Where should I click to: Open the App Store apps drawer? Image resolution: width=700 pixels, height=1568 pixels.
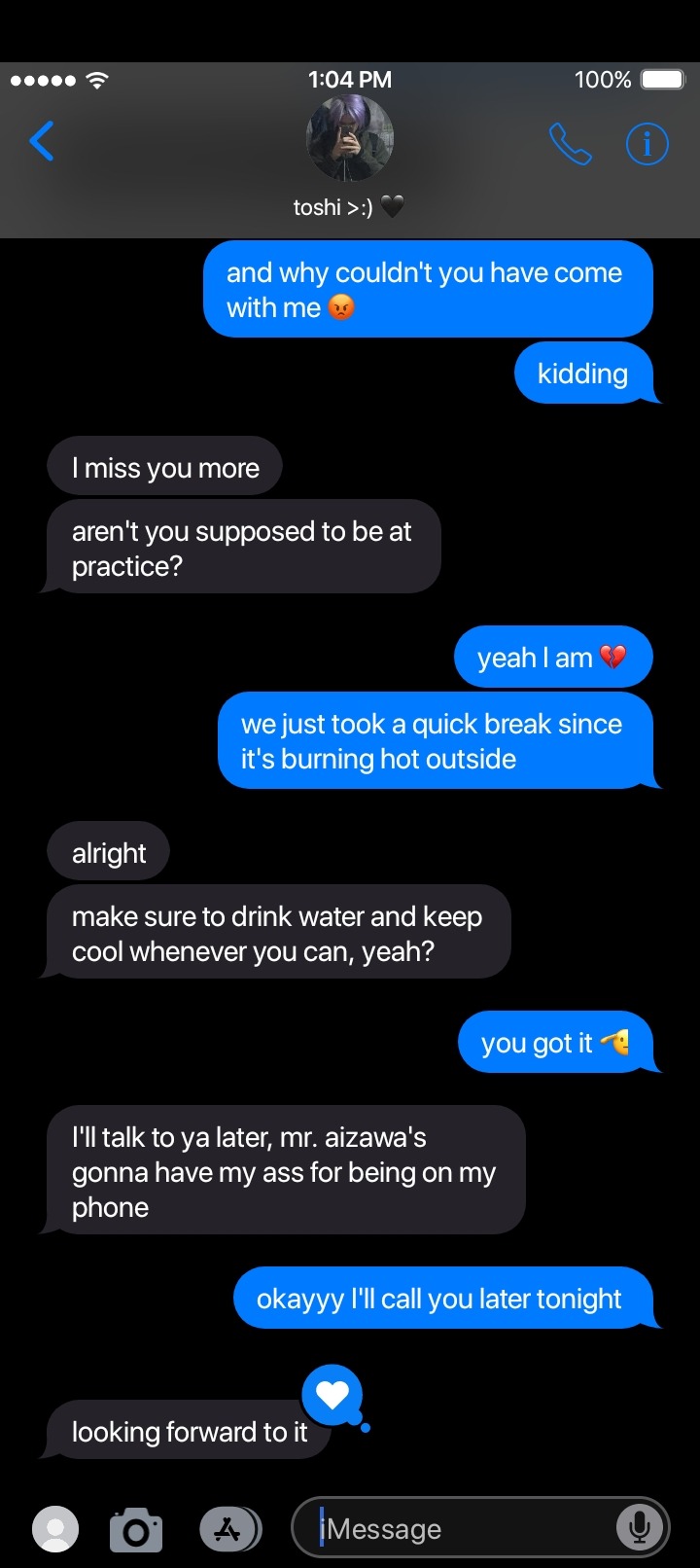point(229,1528)
